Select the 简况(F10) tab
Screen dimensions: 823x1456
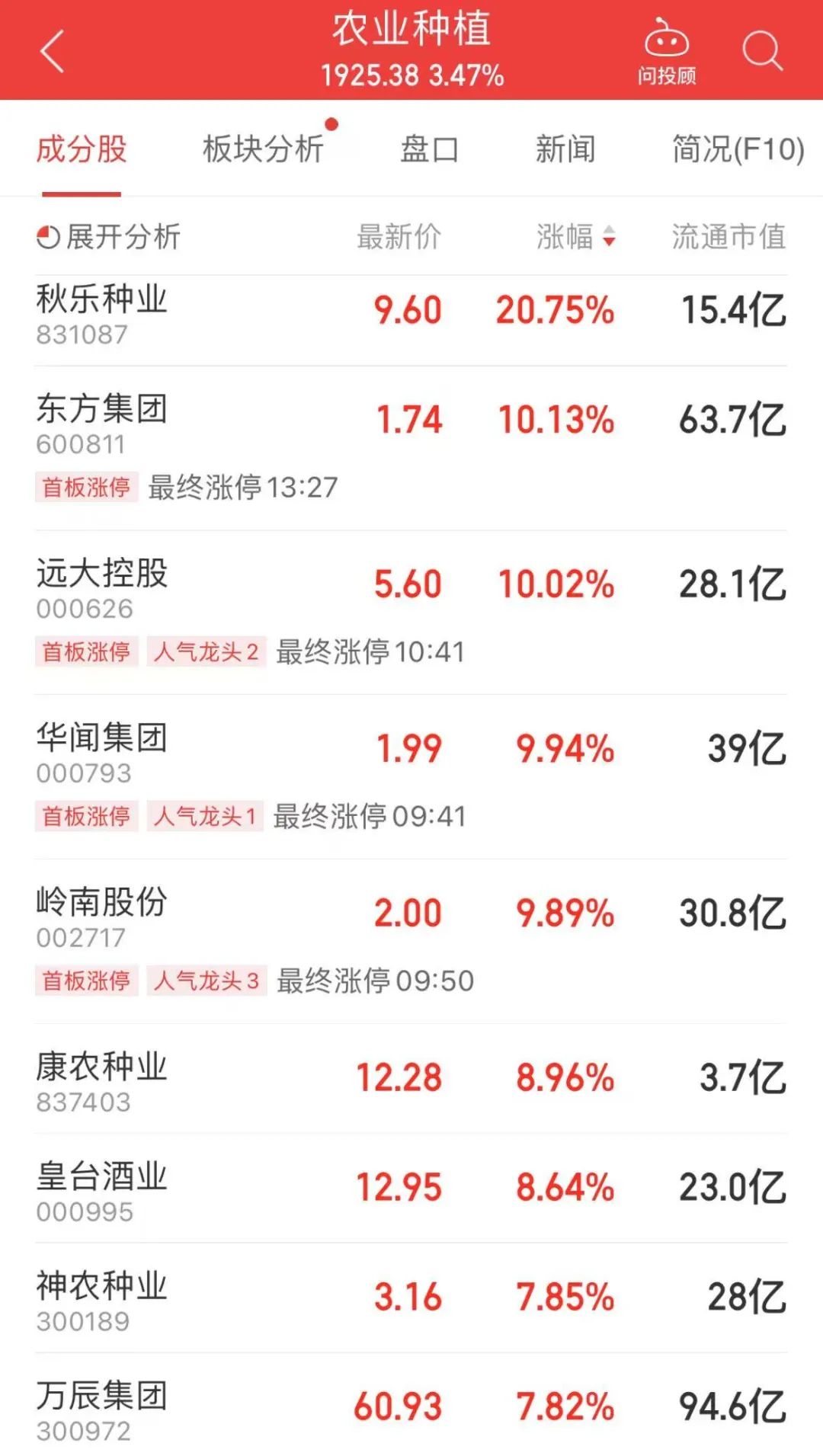tap(738, 149)
